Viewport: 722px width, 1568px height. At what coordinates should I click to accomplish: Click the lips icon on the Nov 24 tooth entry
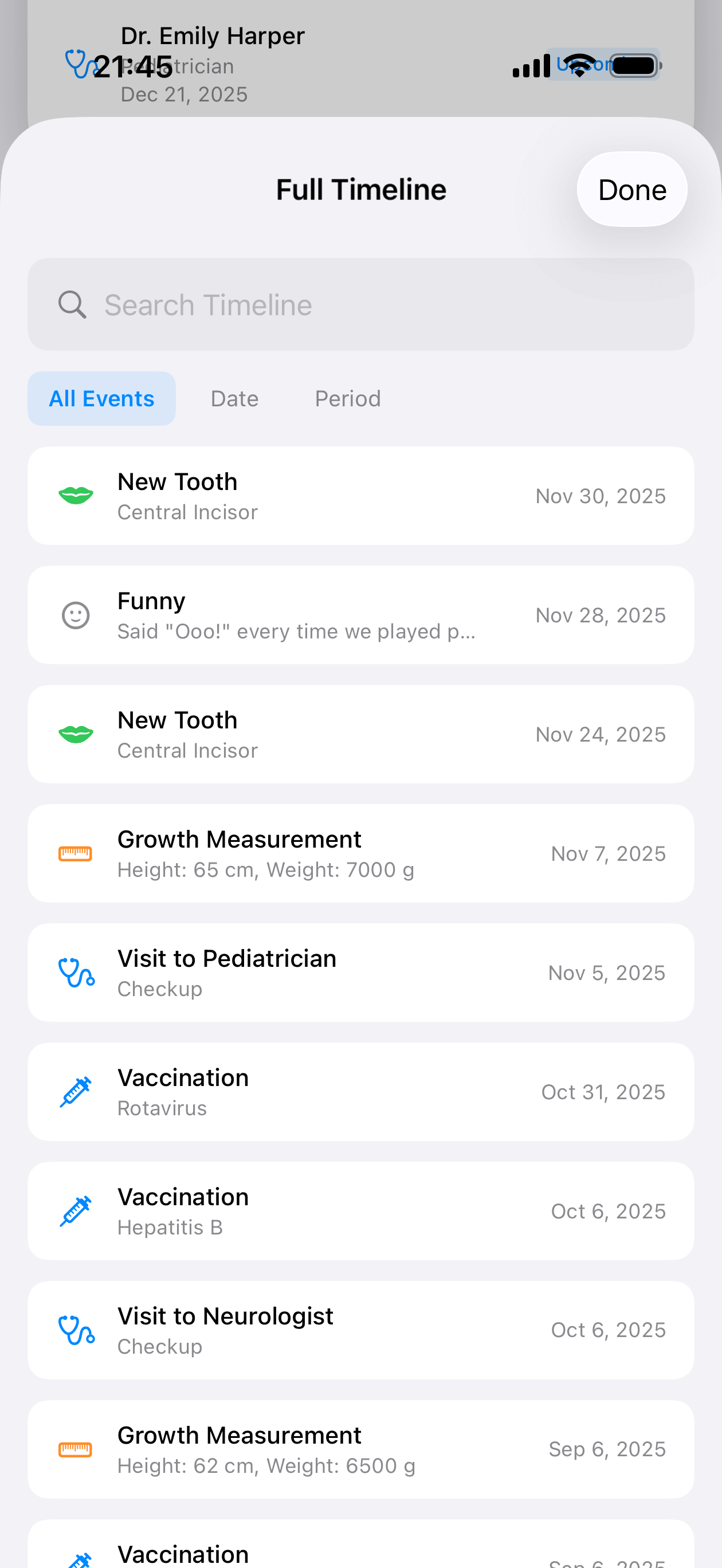pyautogui.click(x=75, y=734)
